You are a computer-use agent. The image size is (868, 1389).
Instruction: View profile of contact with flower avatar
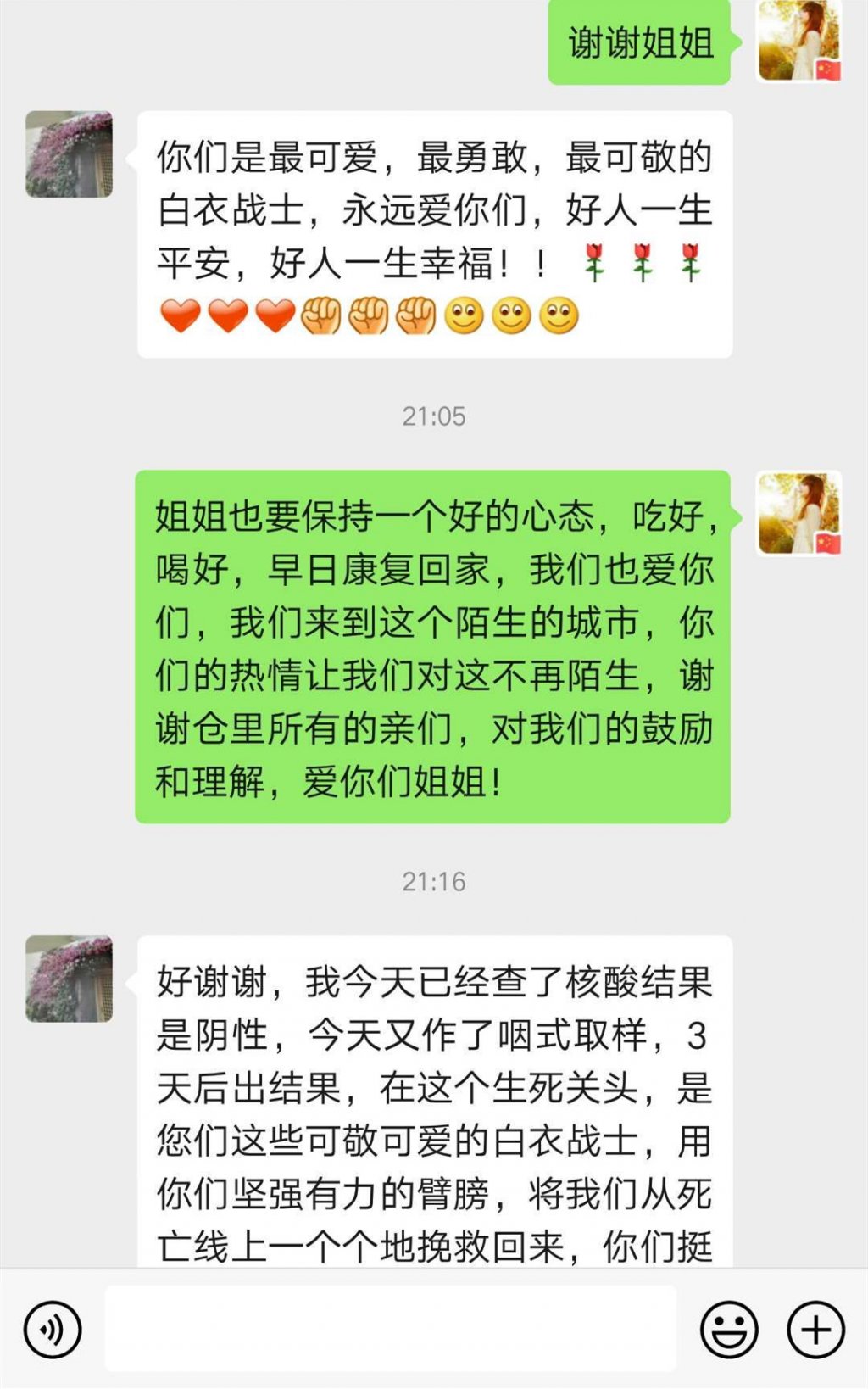69,153
